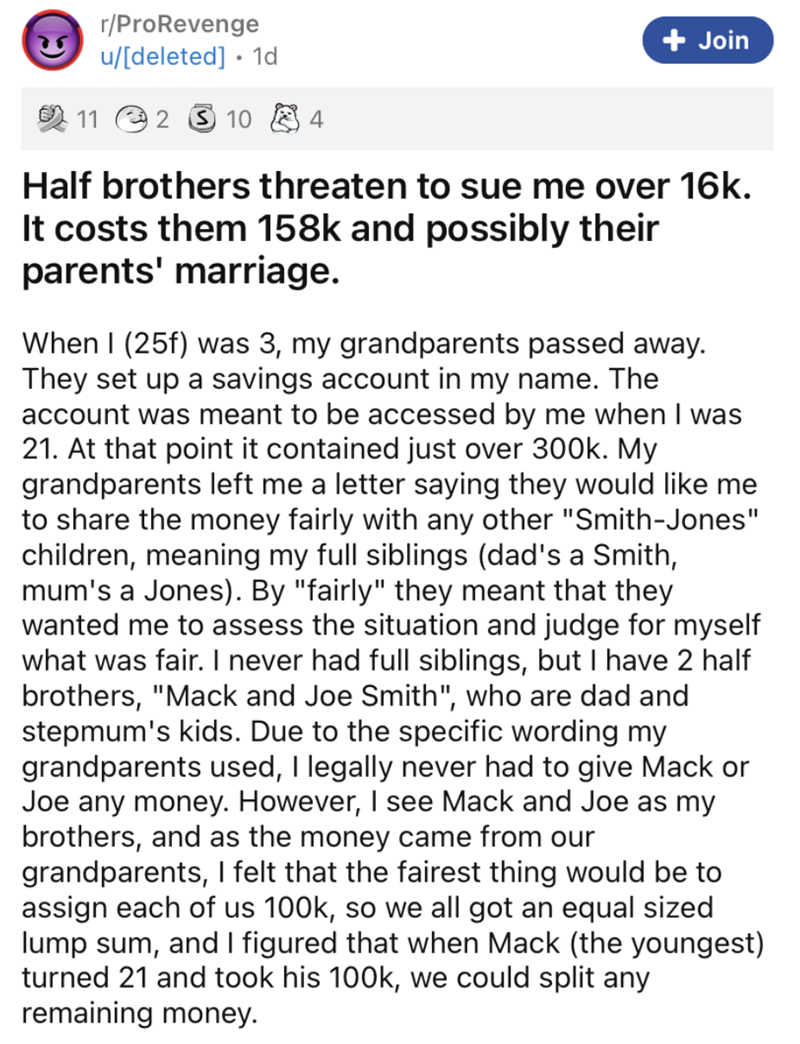Image resolution: width=800 pixels, height=1044 pixels.
Task: Join the r/ProRevenge community
Action: [x=709, y=40]
